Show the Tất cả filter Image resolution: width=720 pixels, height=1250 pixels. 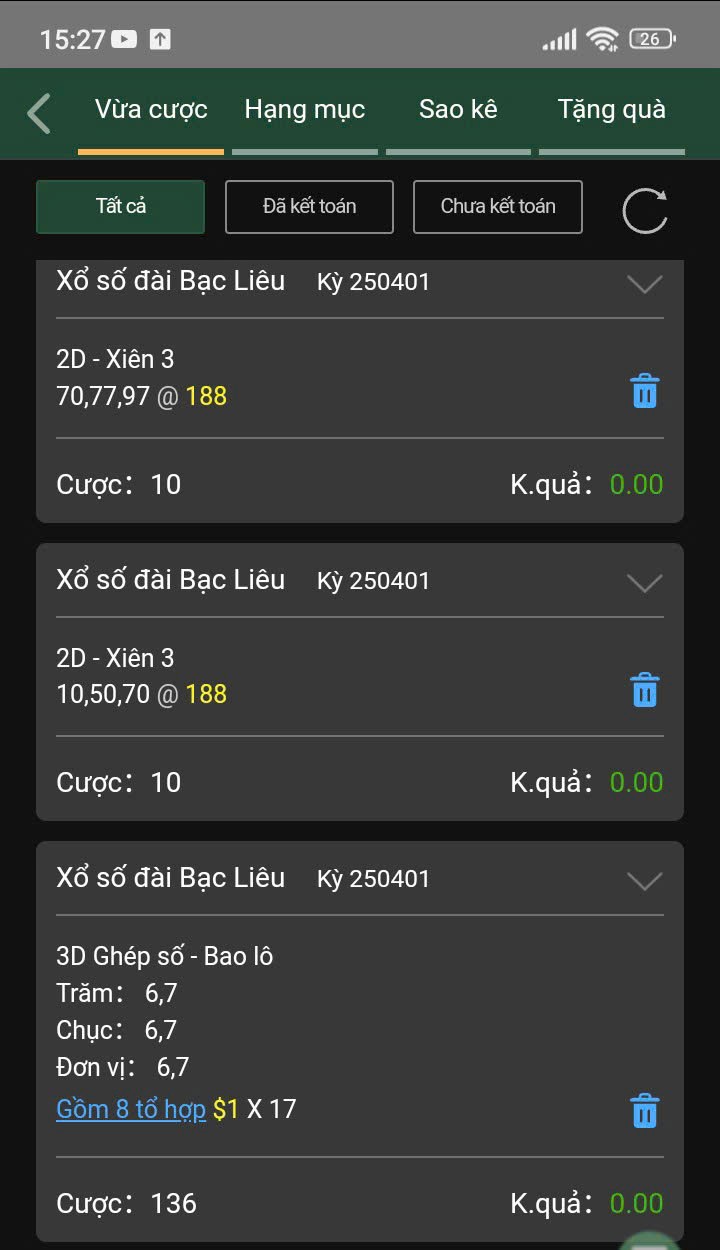pos(121,207)
